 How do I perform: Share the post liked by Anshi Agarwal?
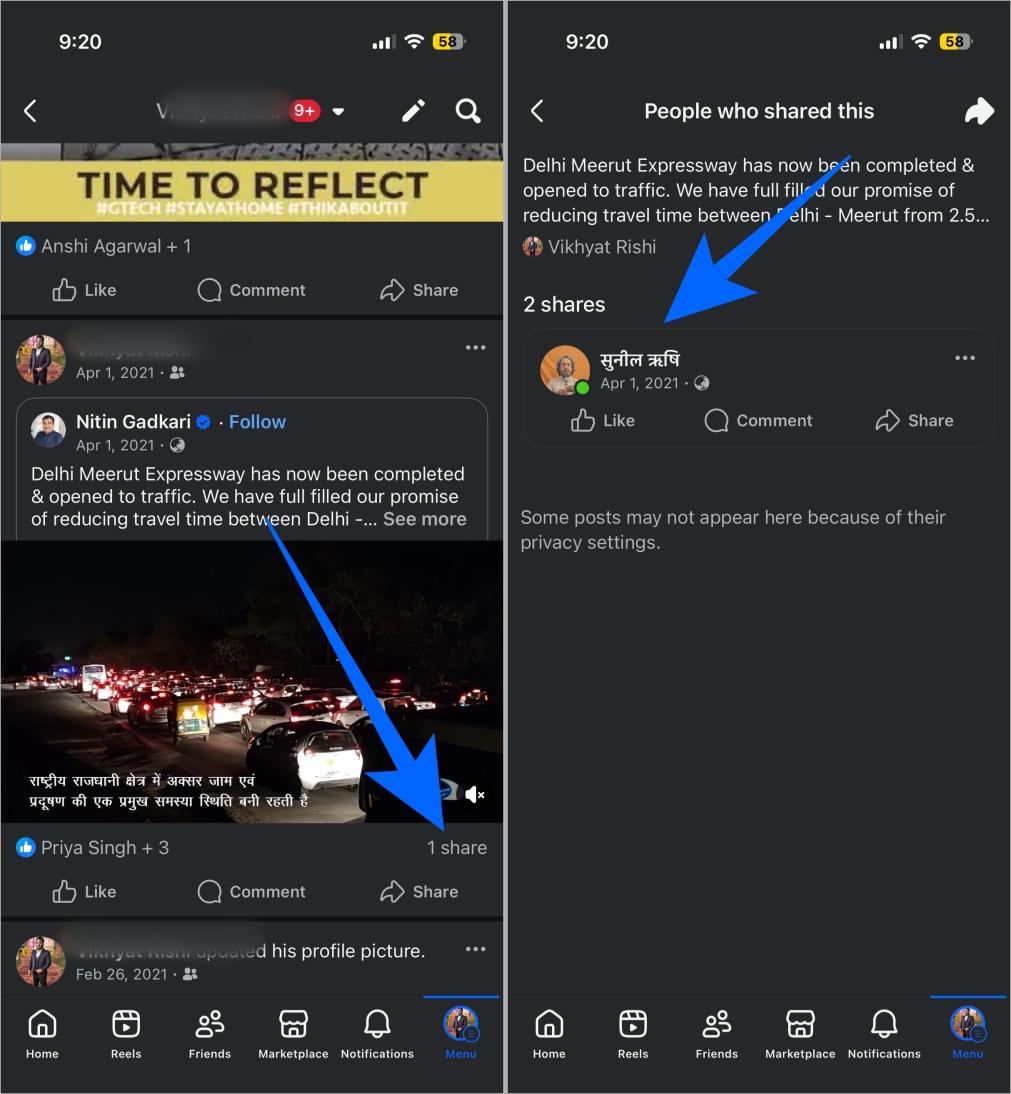tap(419, 290)
